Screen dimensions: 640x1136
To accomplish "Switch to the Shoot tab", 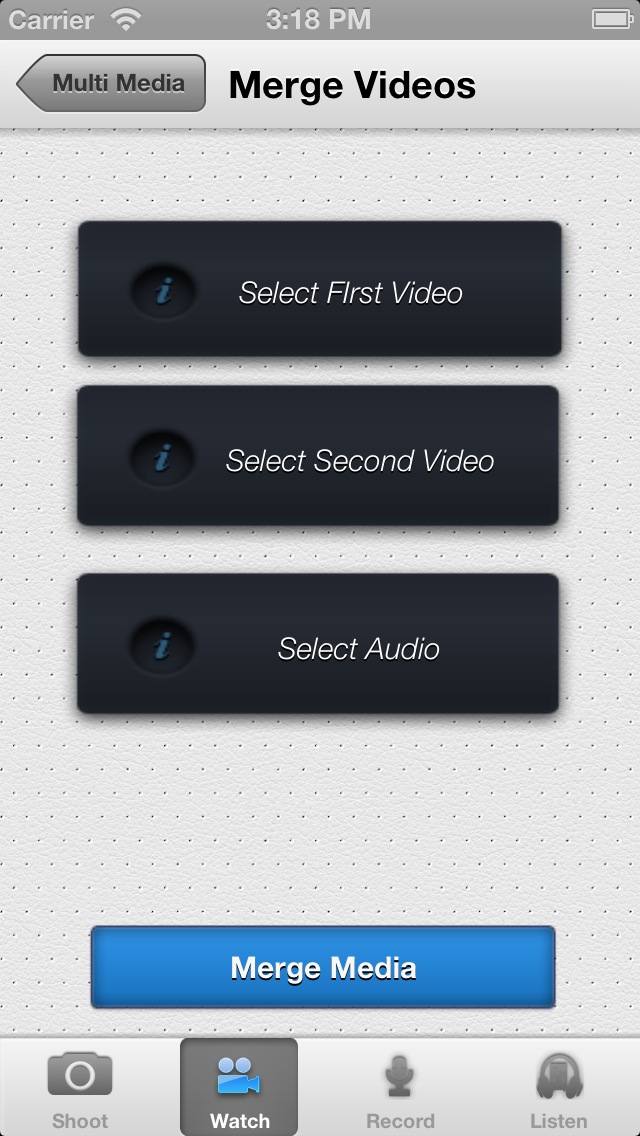I will (x=80, y=1088).
